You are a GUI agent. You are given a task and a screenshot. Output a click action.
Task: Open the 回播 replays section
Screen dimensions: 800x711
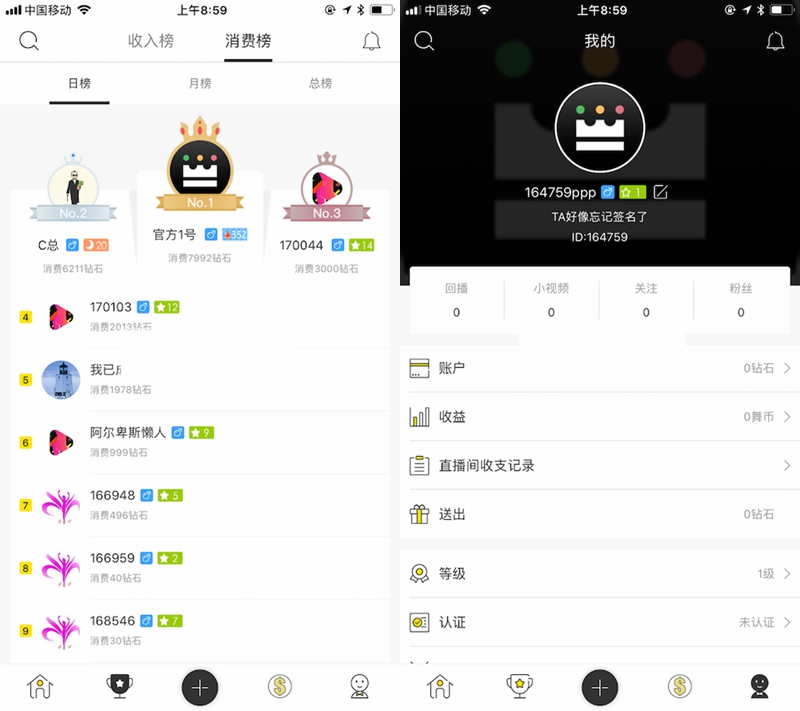(x=456, y=300)
